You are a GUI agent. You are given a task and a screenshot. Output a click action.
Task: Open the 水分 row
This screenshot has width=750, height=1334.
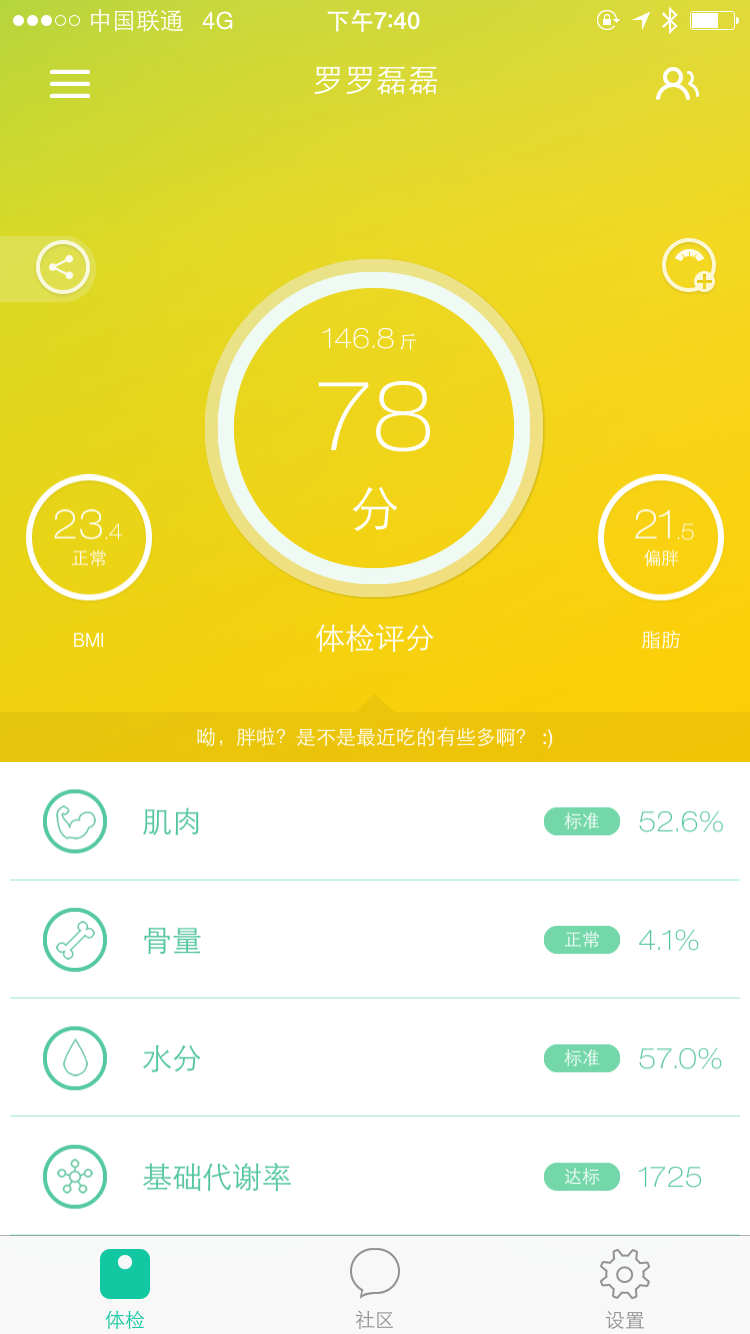coord(375,1058)
